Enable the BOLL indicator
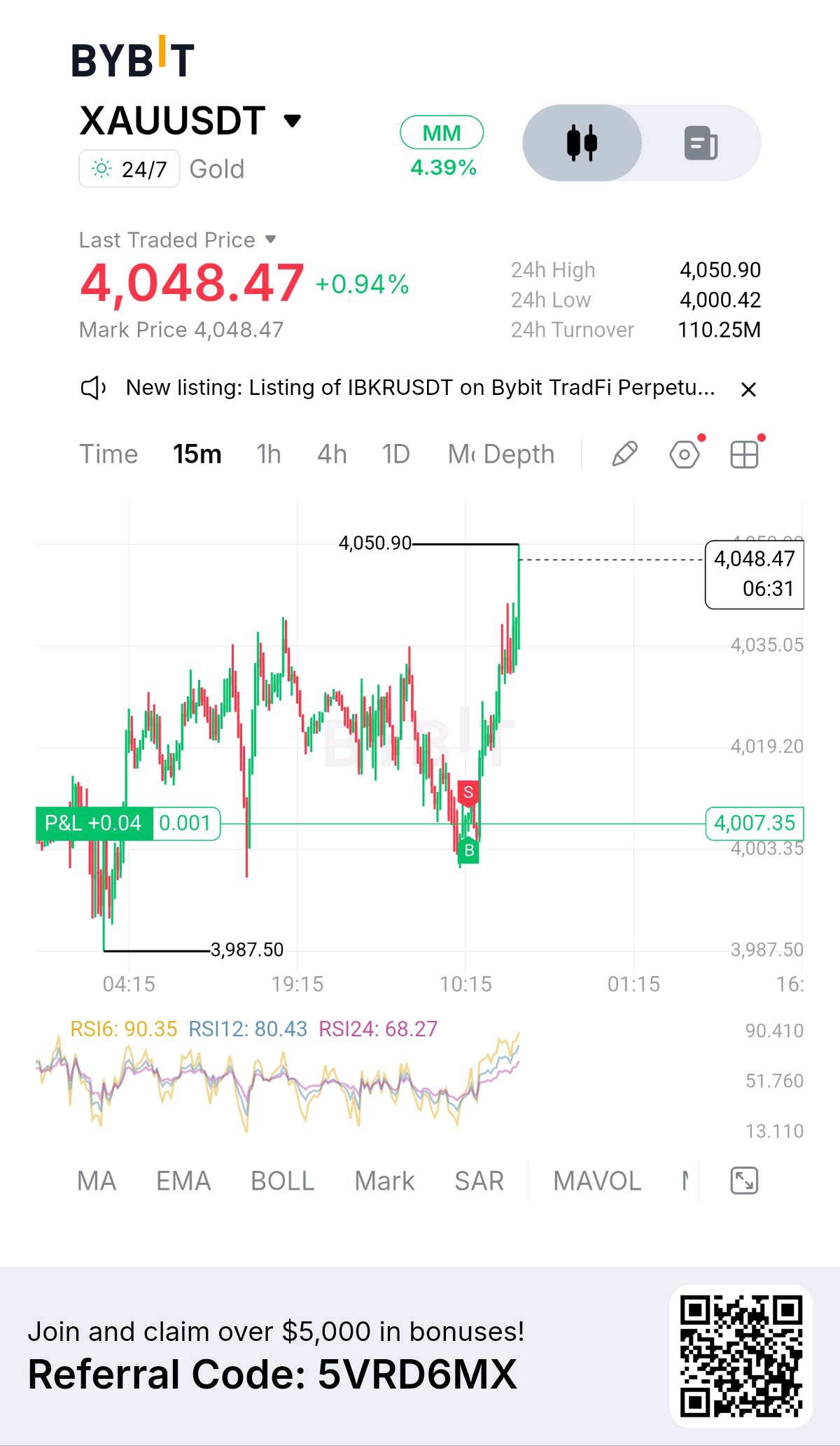 (x=282, y=1181)
